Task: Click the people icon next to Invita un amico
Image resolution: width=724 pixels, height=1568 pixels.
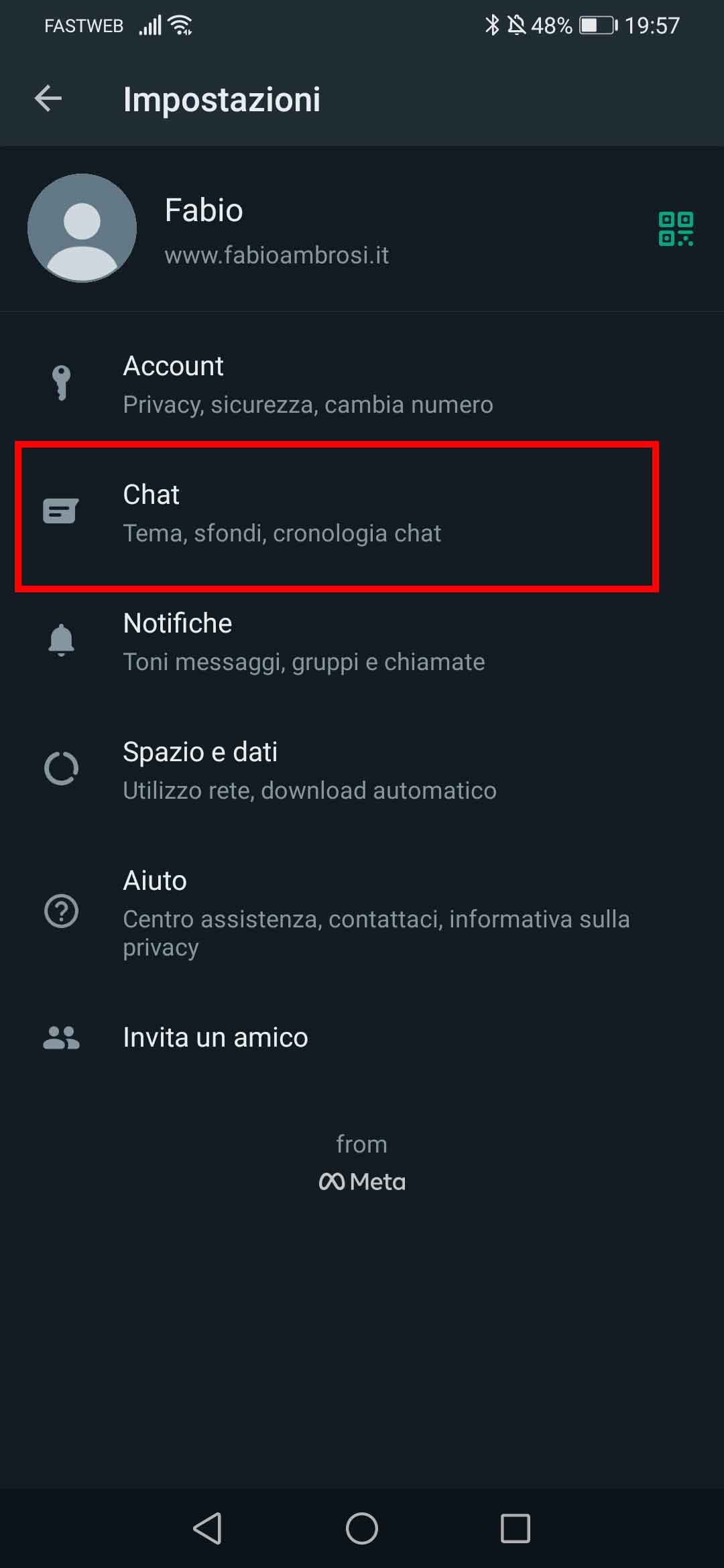Action: (x=61, y=1037)
